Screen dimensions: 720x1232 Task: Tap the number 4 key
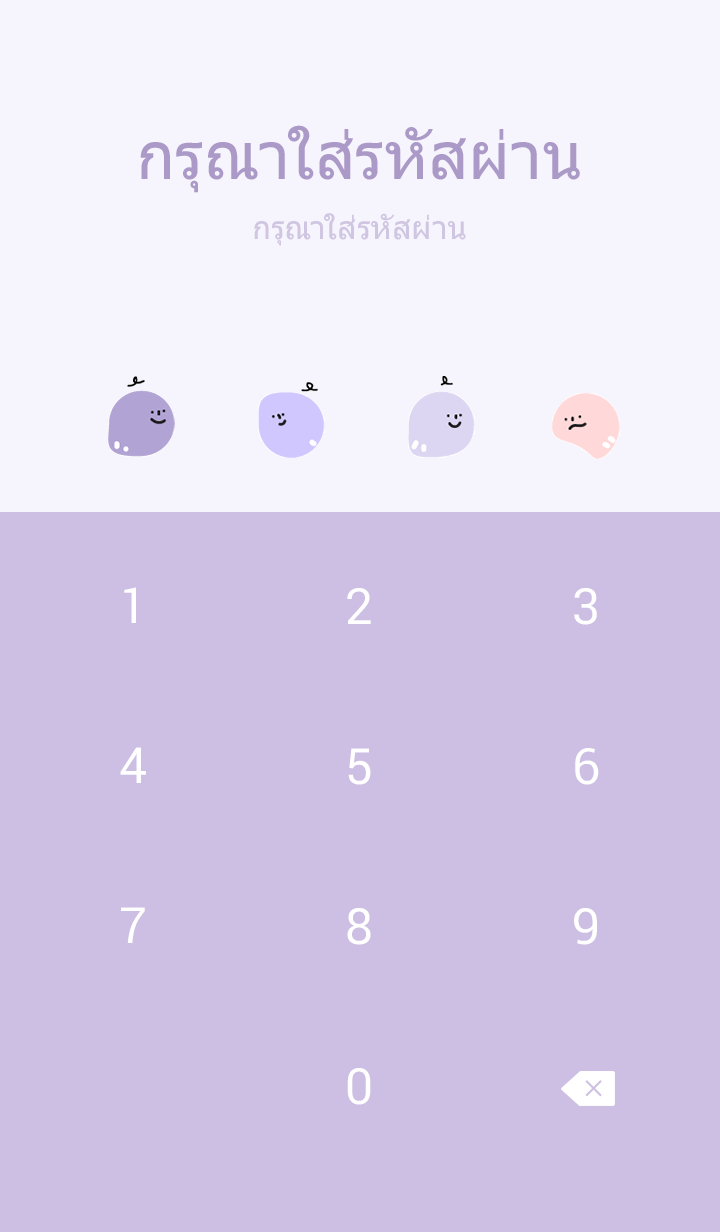coord(133,766)
